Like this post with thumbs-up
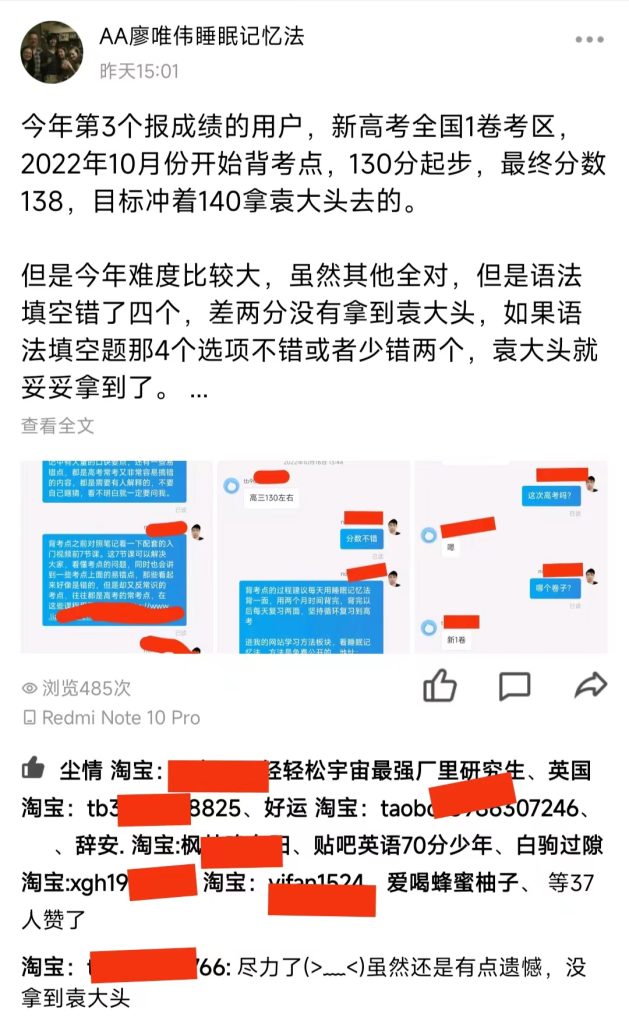Screen dimensions: 629x1024 [x=440, y=686]
